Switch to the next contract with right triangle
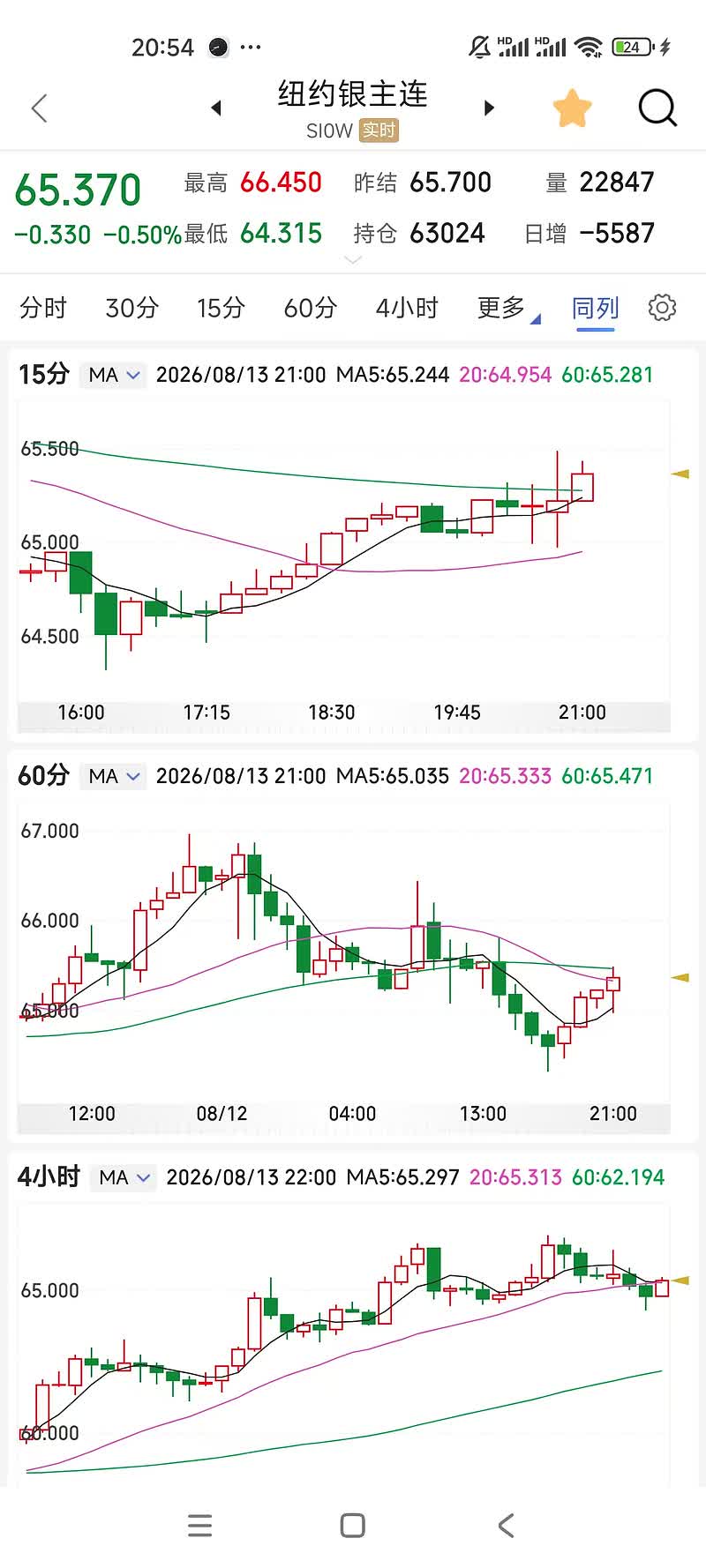 [490, 108]
